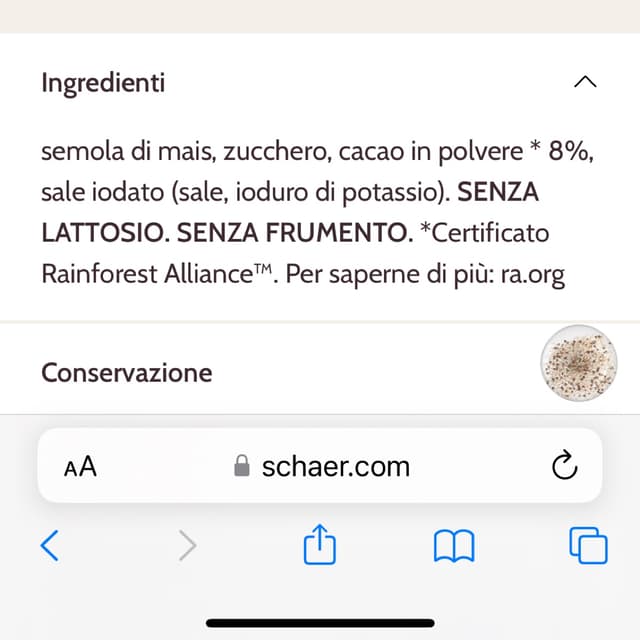This screenshot has height=640, width=640.
Task: Open the AA reader options
Action: (80, 466)
